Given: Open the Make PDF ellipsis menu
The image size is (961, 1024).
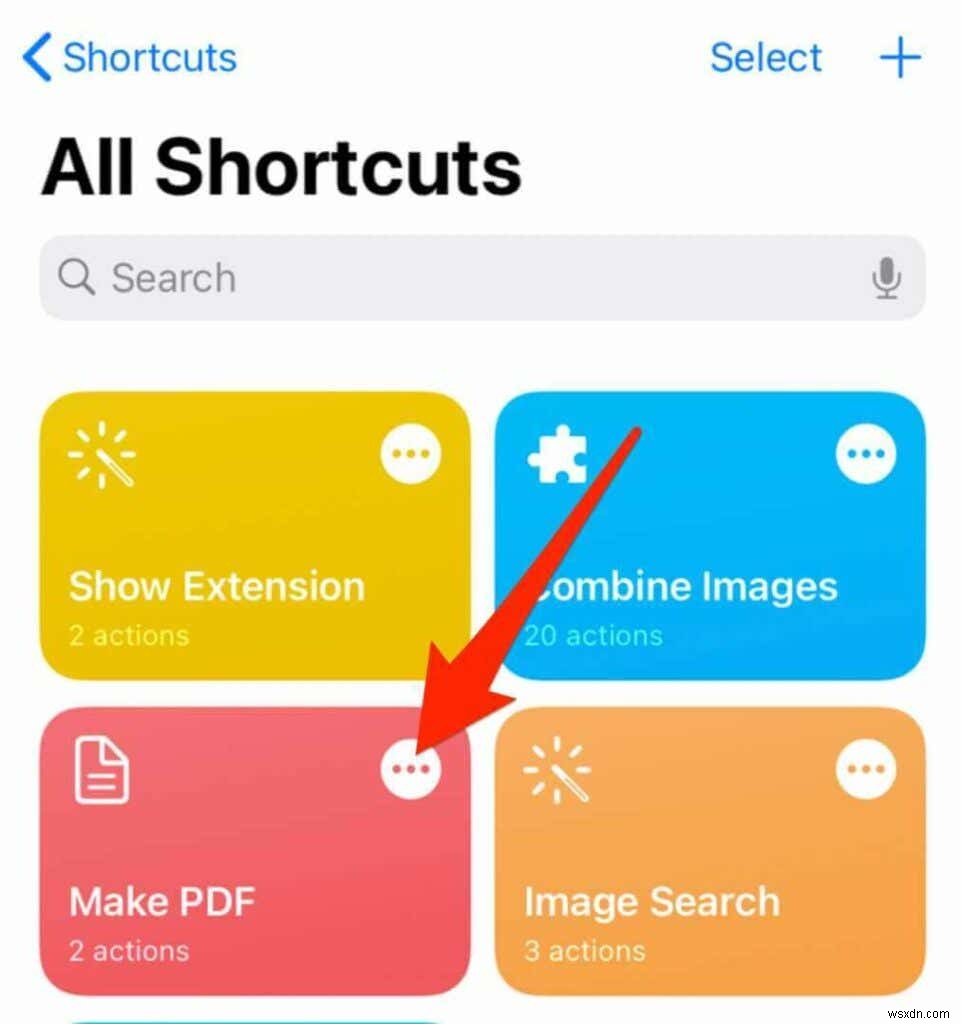Looking at the screenshot, I should pos(410,770).
